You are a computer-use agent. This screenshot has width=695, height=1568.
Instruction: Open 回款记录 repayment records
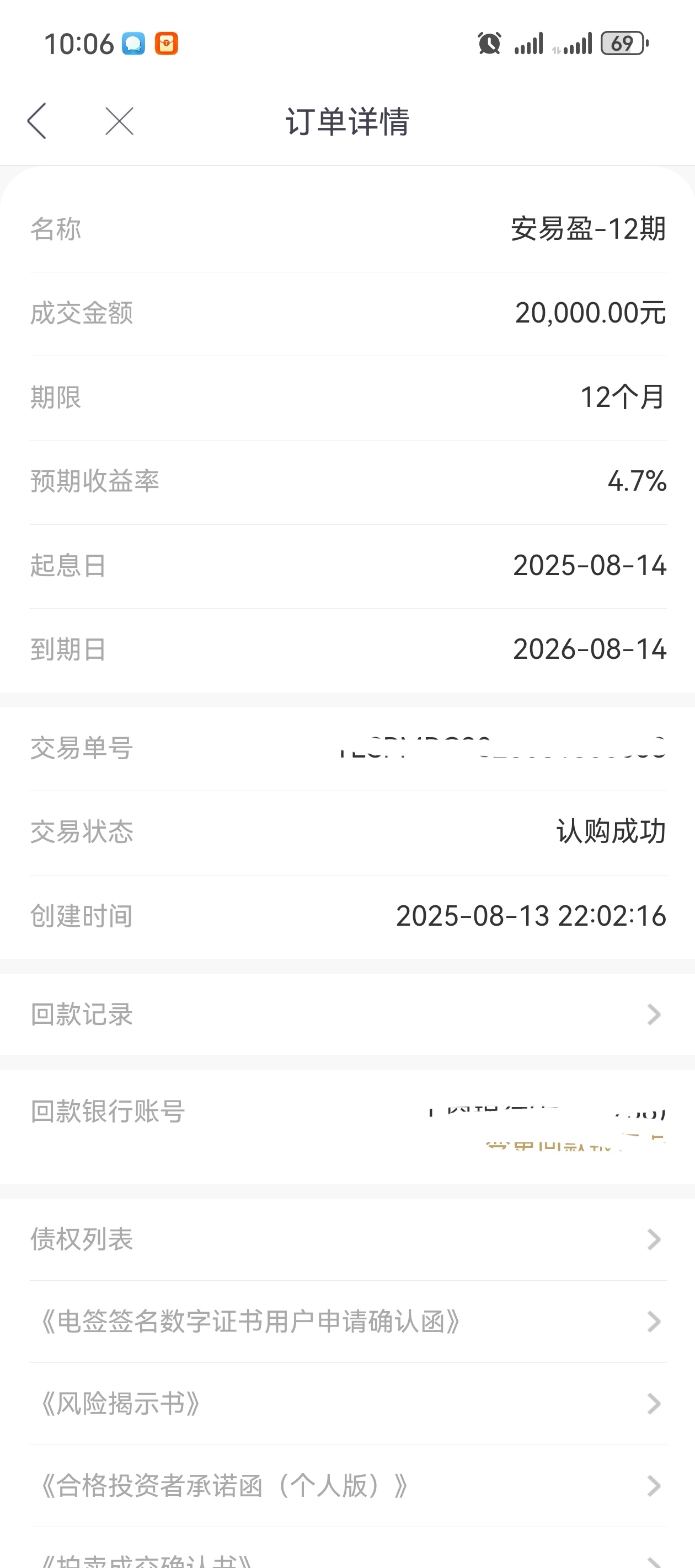(x=347, y=1014)
